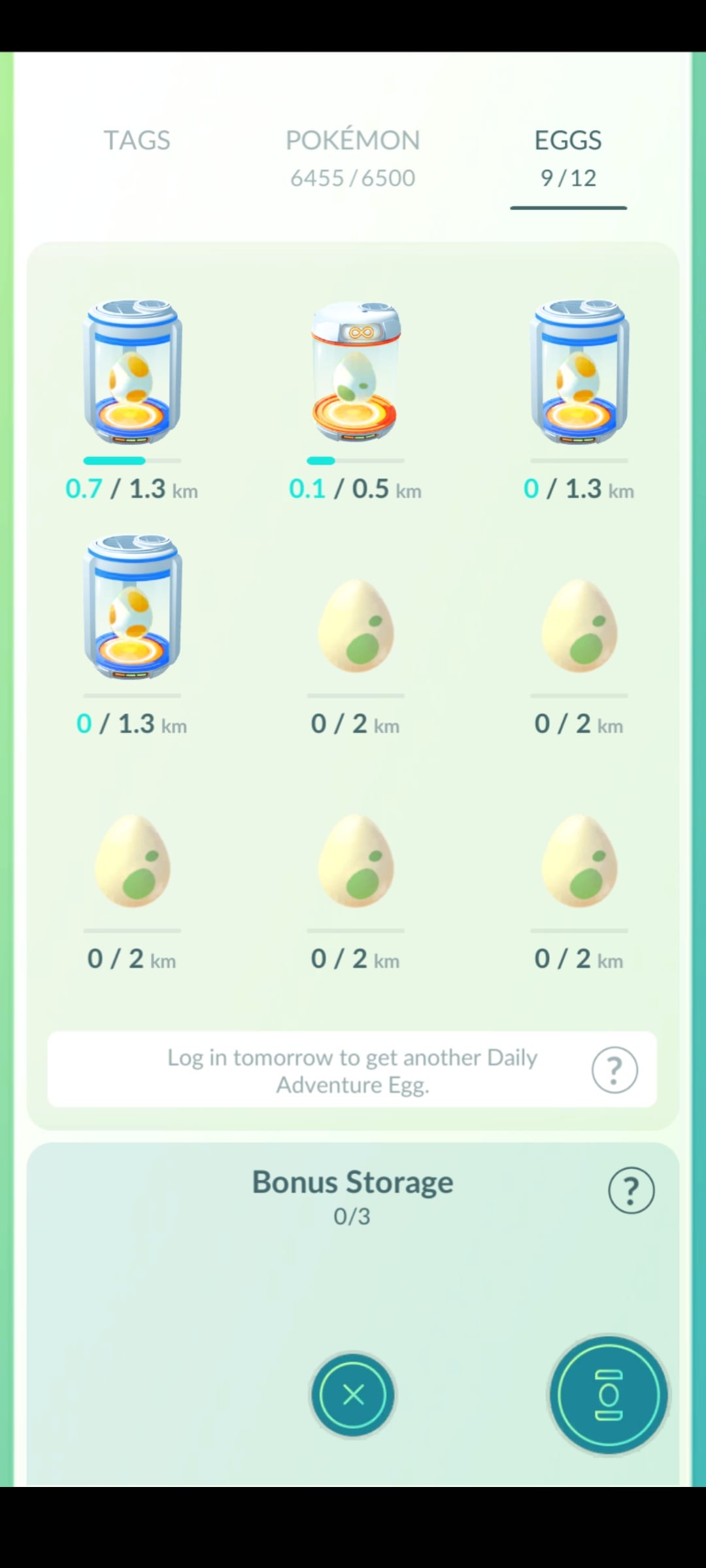Open the egg at 0.1 / 0.5 km

[355, 372]
